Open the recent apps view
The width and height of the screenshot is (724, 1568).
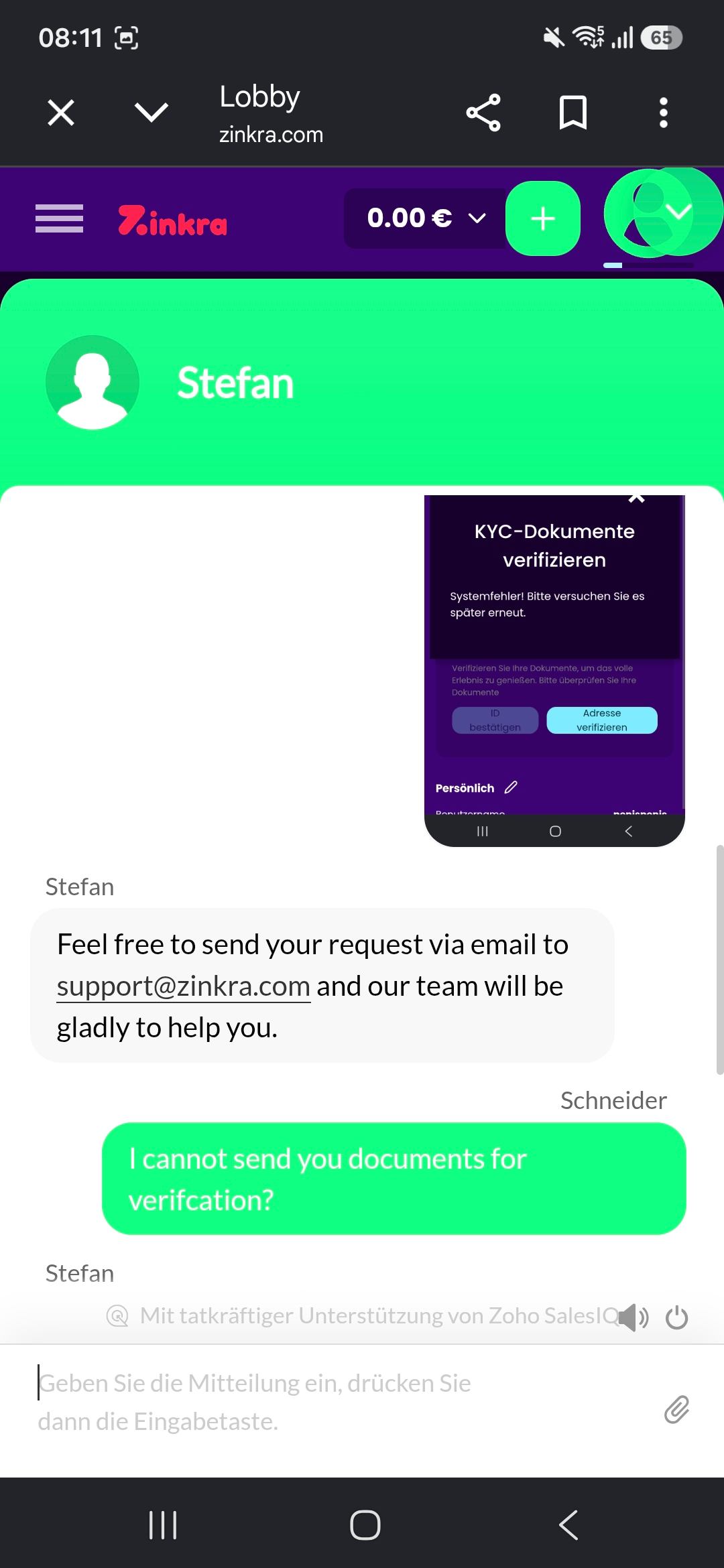tap(163, 1525)
